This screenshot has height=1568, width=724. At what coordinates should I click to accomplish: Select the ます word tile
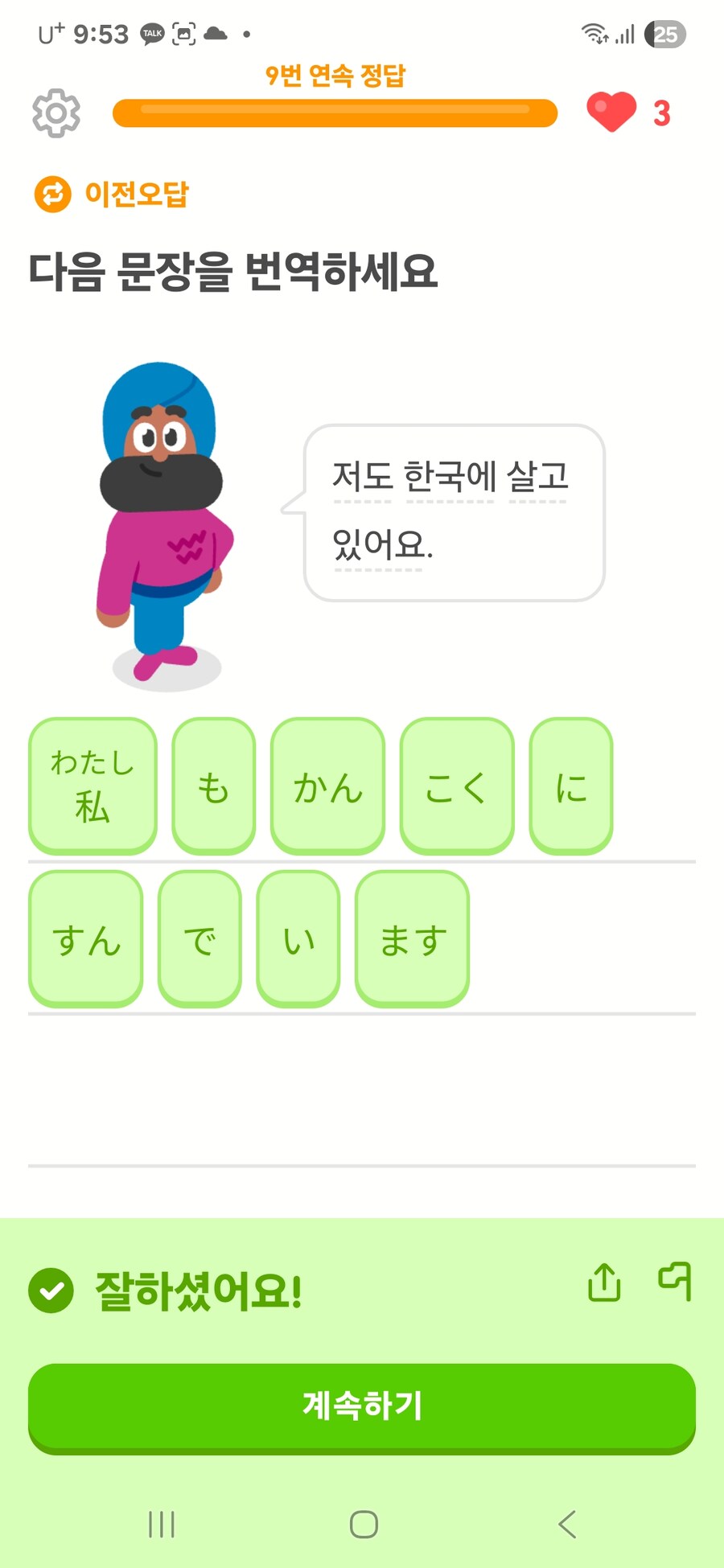pyautogui.click(x=412, y=938)
